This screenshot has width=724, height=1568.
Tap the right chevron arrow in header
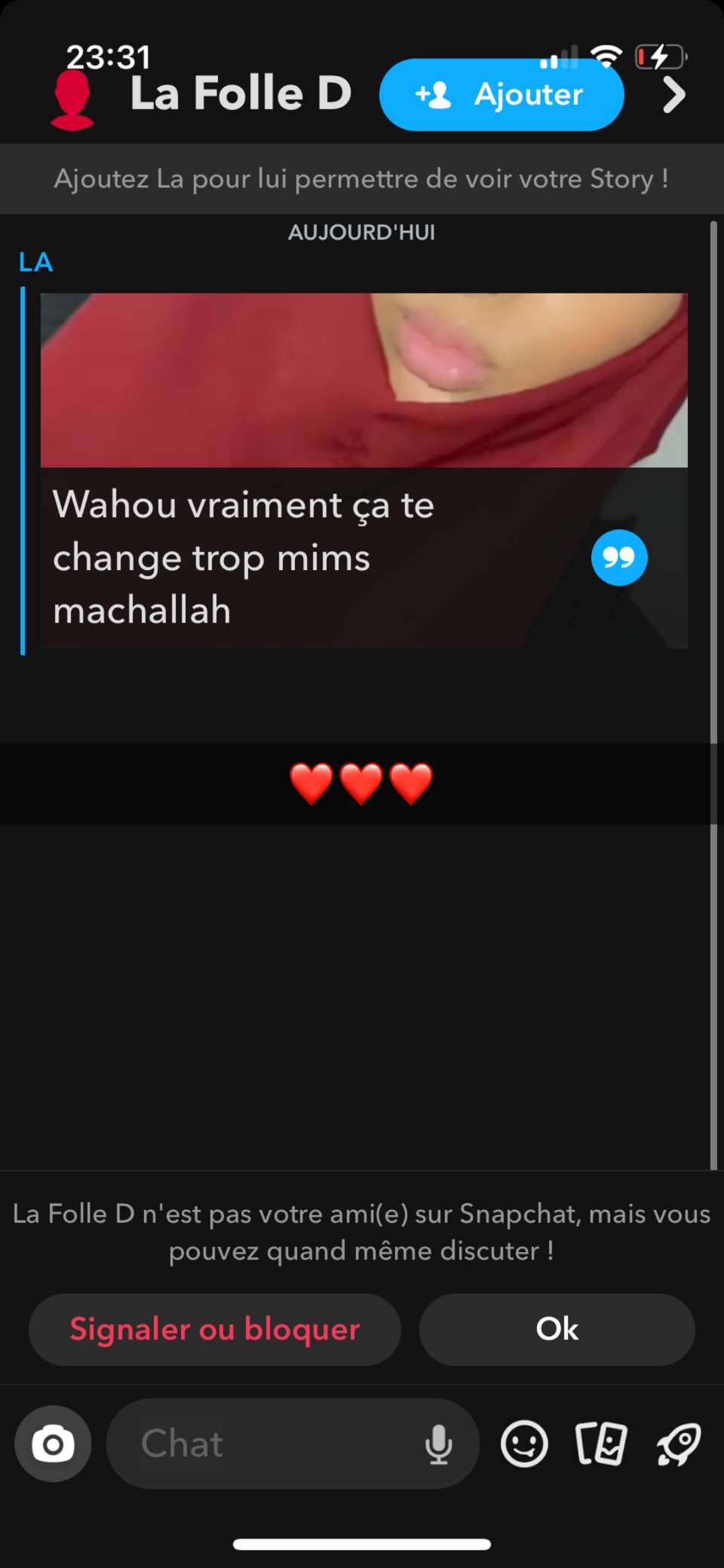(673, 96)
